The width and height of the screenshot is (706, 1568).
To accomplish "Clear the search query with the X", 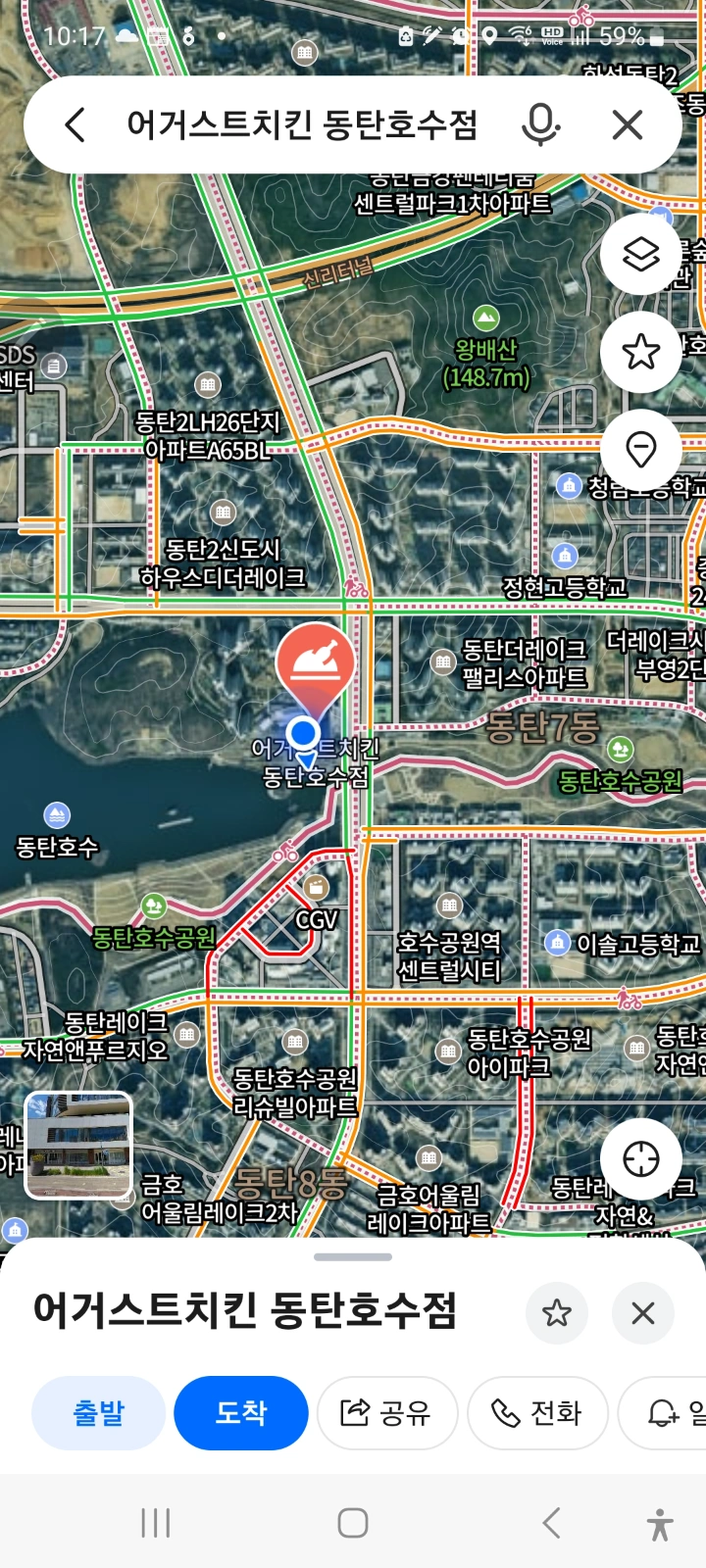I will pyautogui.click(x=628, y=125).
